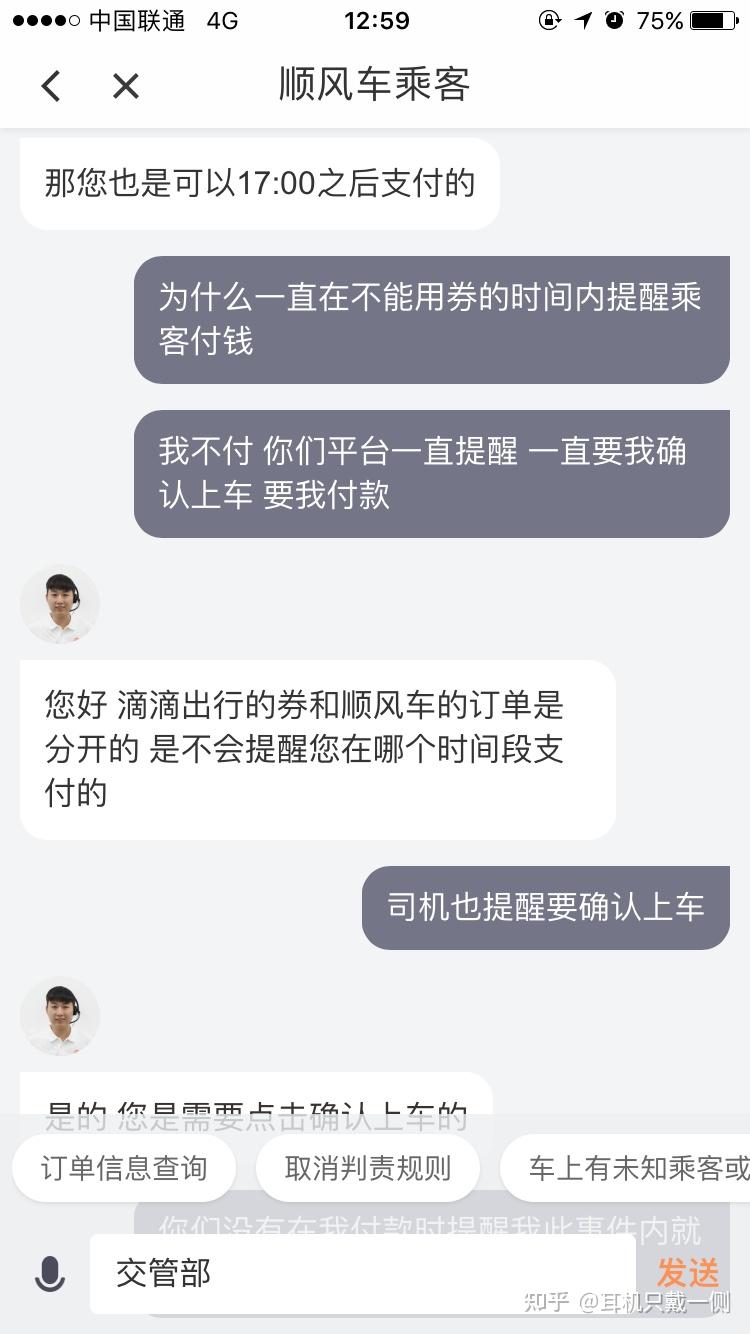Switch to voice input microphone

tap(49, 1274)
